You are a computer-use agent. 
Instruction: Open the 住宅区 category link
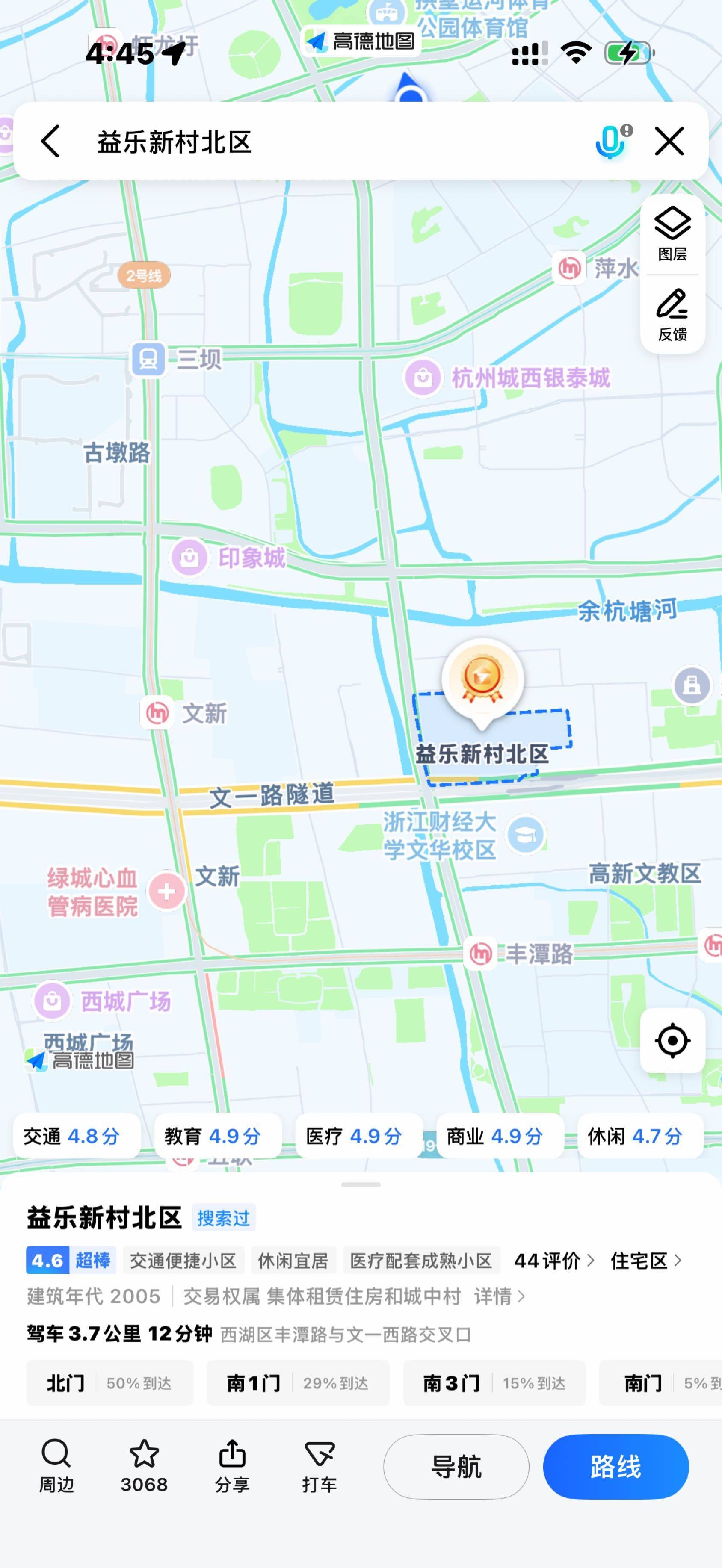click(x=645, y=1261)
